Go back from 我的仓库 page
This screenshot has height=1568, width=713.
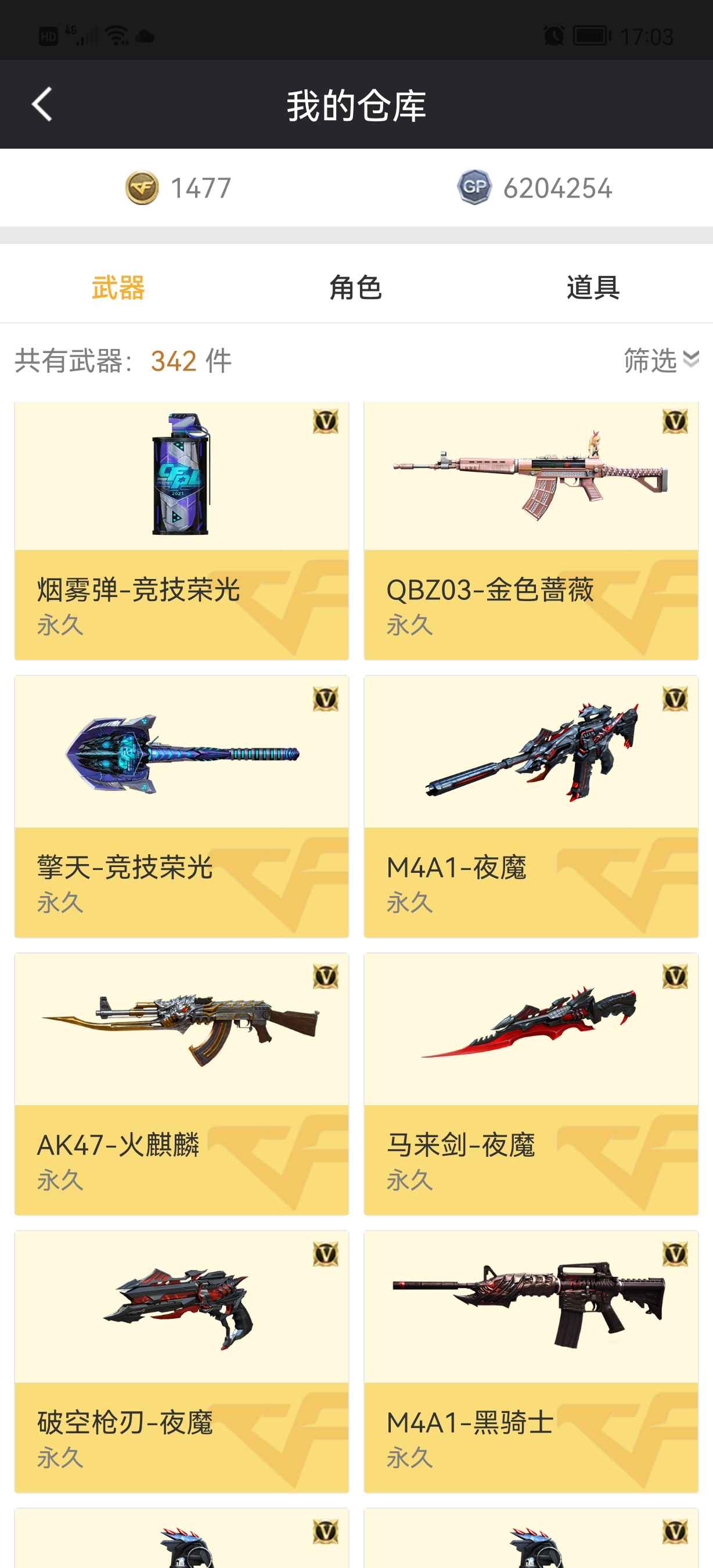[41, 105]
